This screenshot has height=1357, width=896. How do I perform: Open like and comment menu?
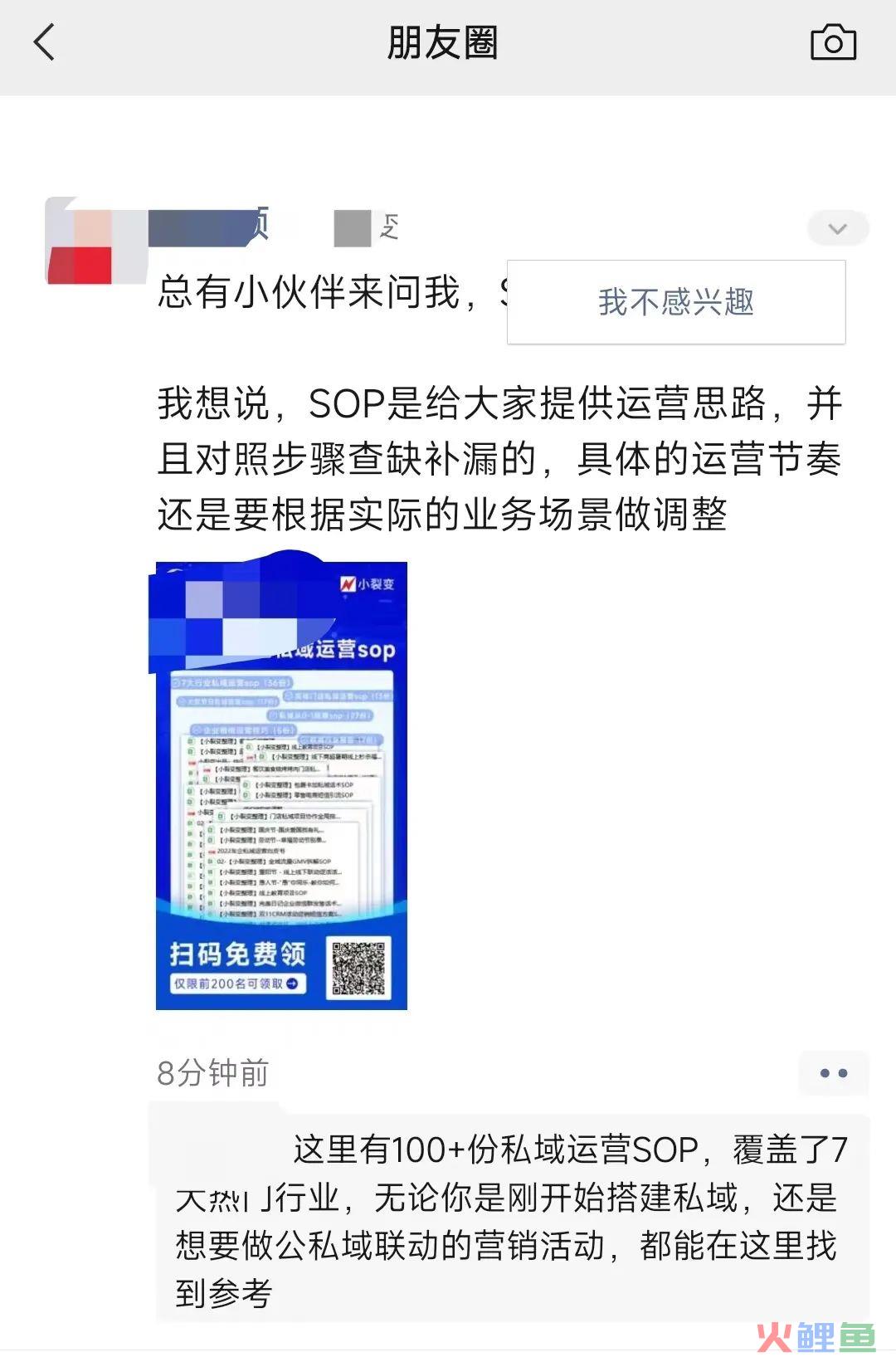833,1073
